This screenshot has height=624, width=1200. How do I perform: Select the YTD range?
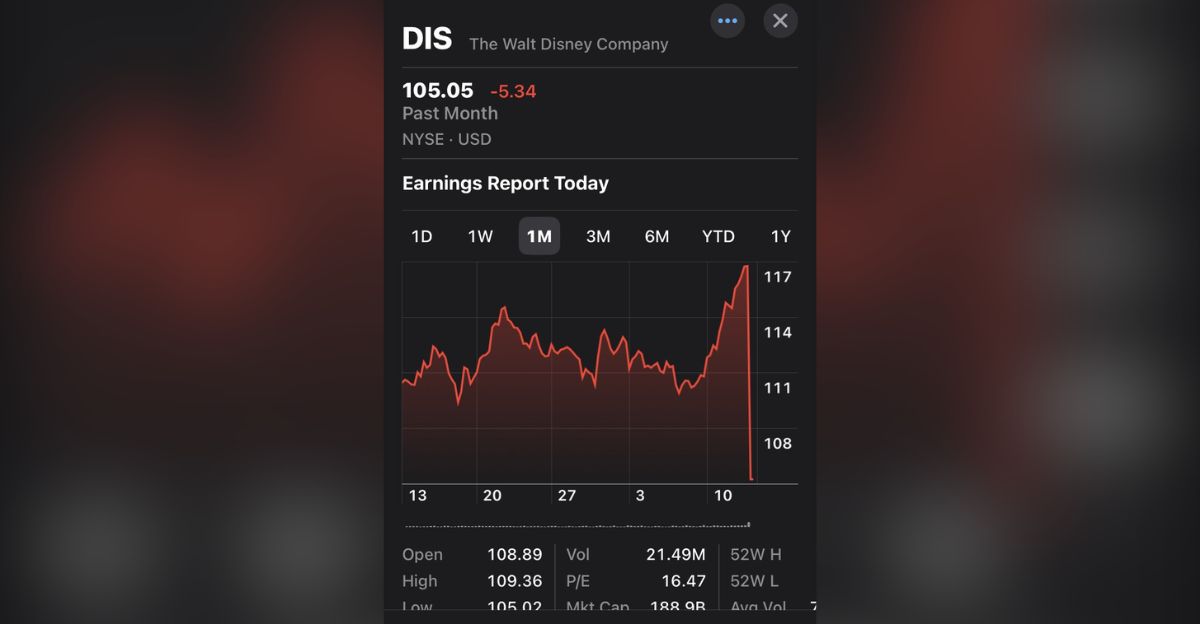point(718,237)
